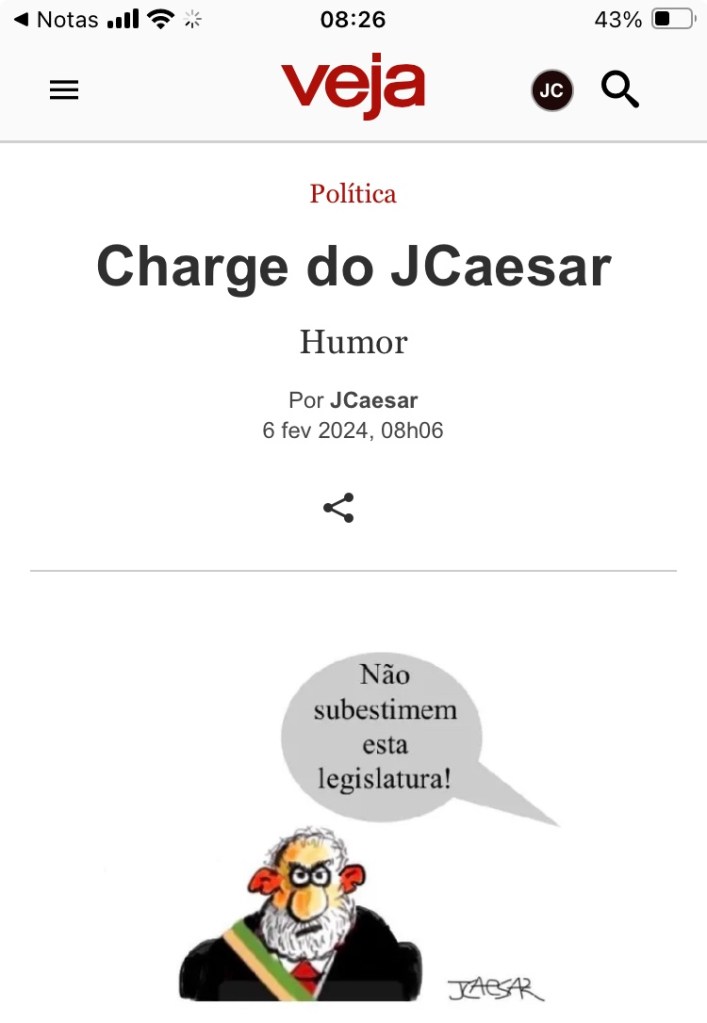Open author JCaesar's page
This screenshot has width=707, height=1023.
[373, 401]
